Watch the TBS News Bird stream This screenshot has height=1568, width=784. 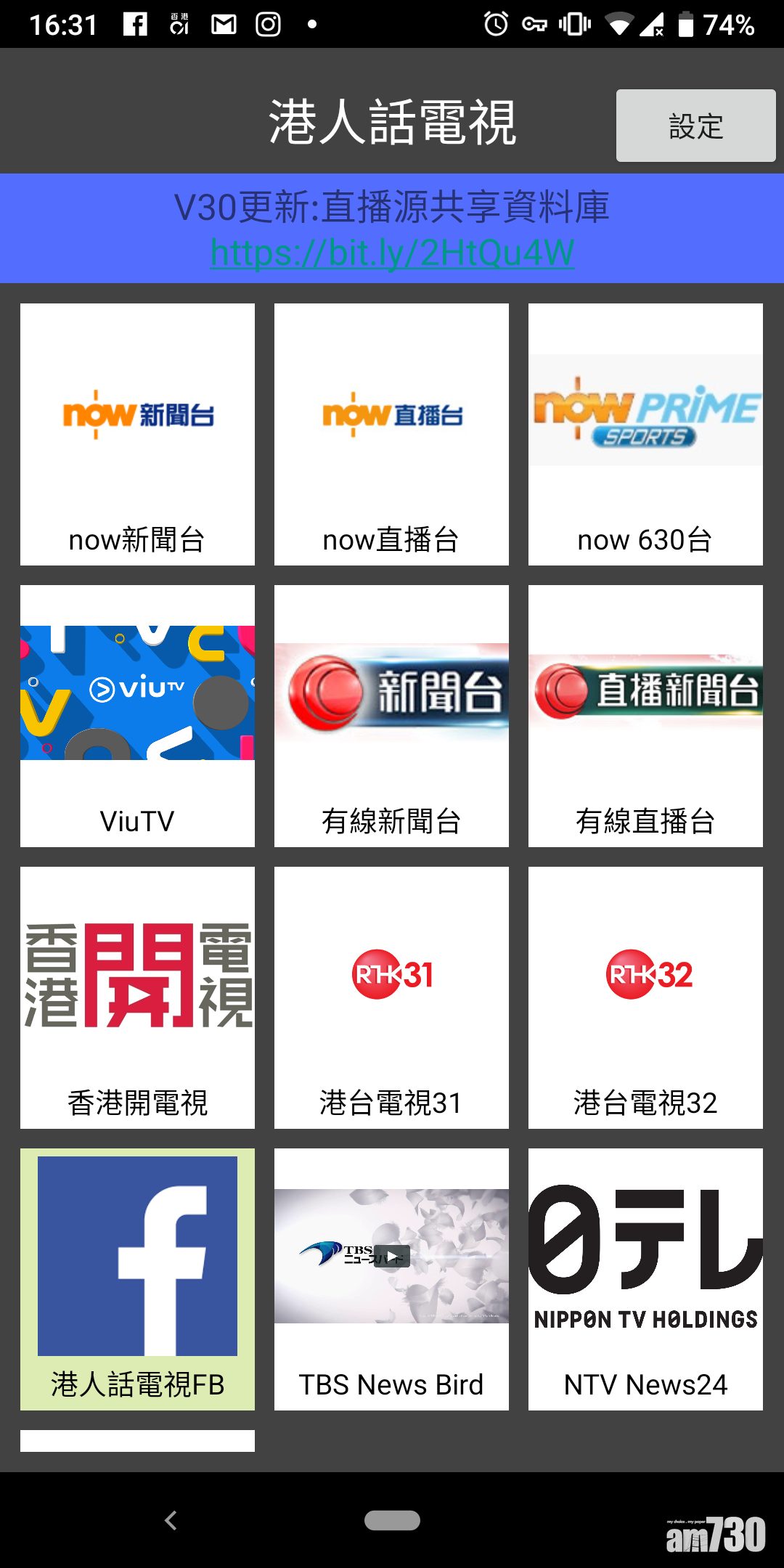coord(391,1279)
